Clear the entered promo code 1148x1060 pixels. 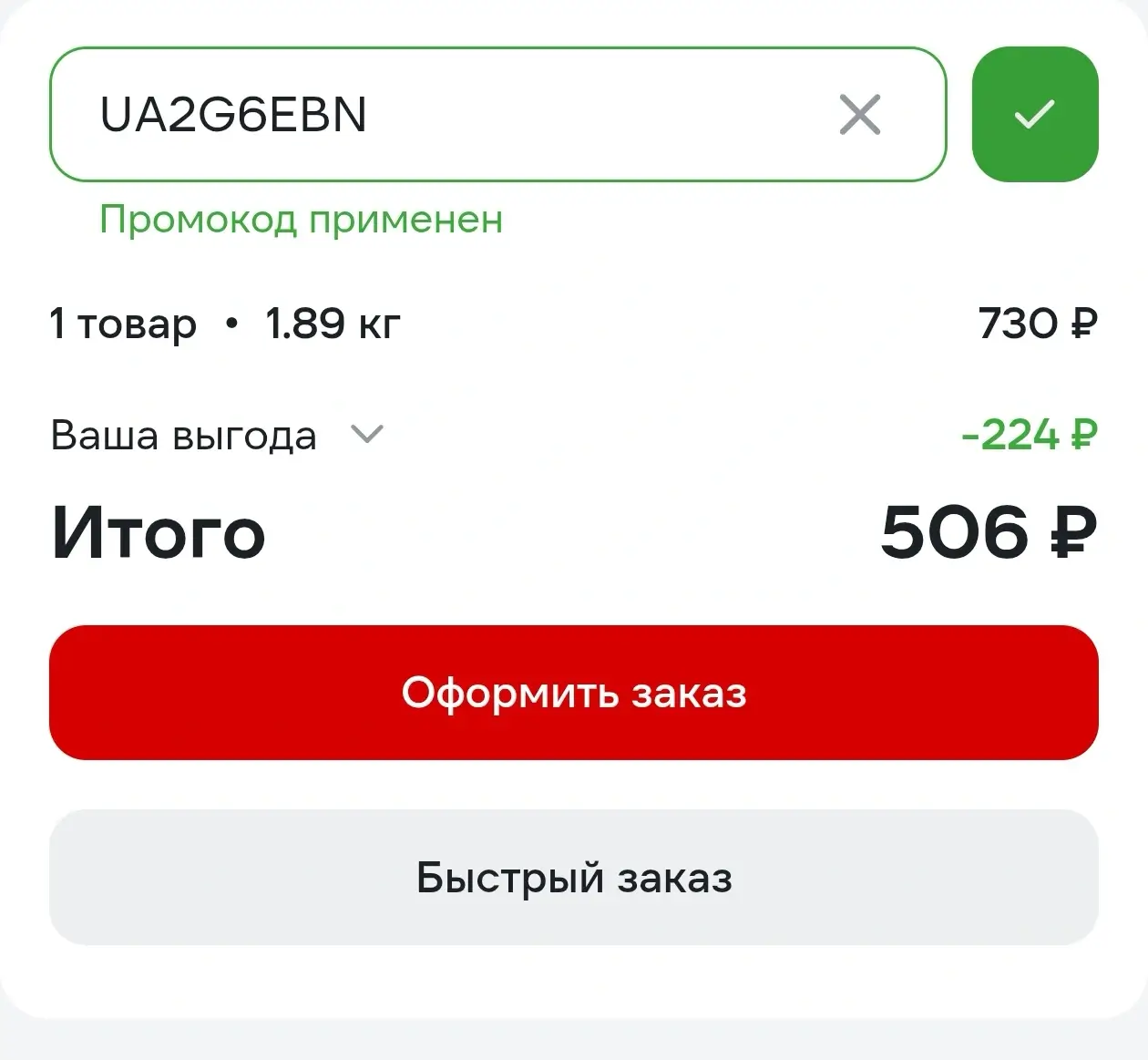click(x=859, y=115)
